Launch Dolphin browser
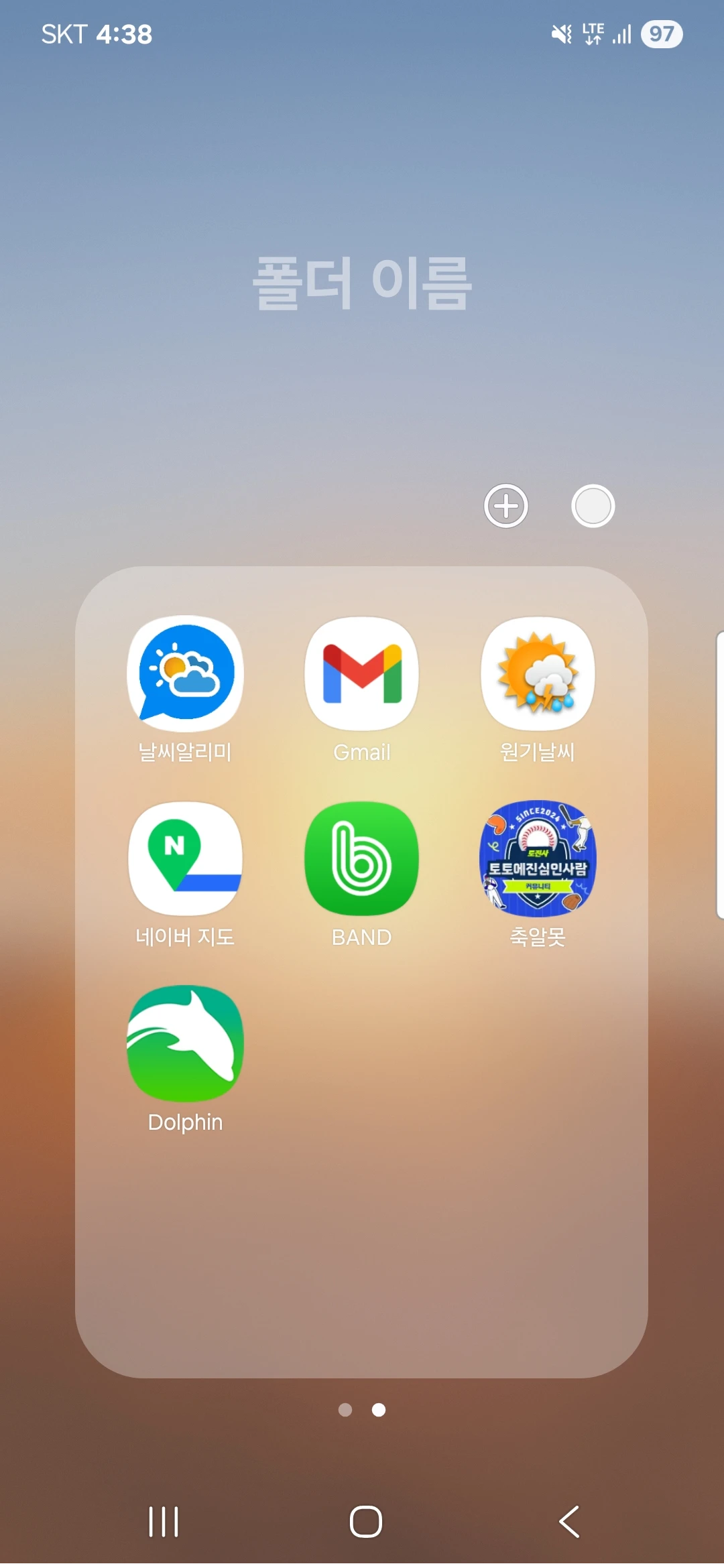 tap(185, 1044)
